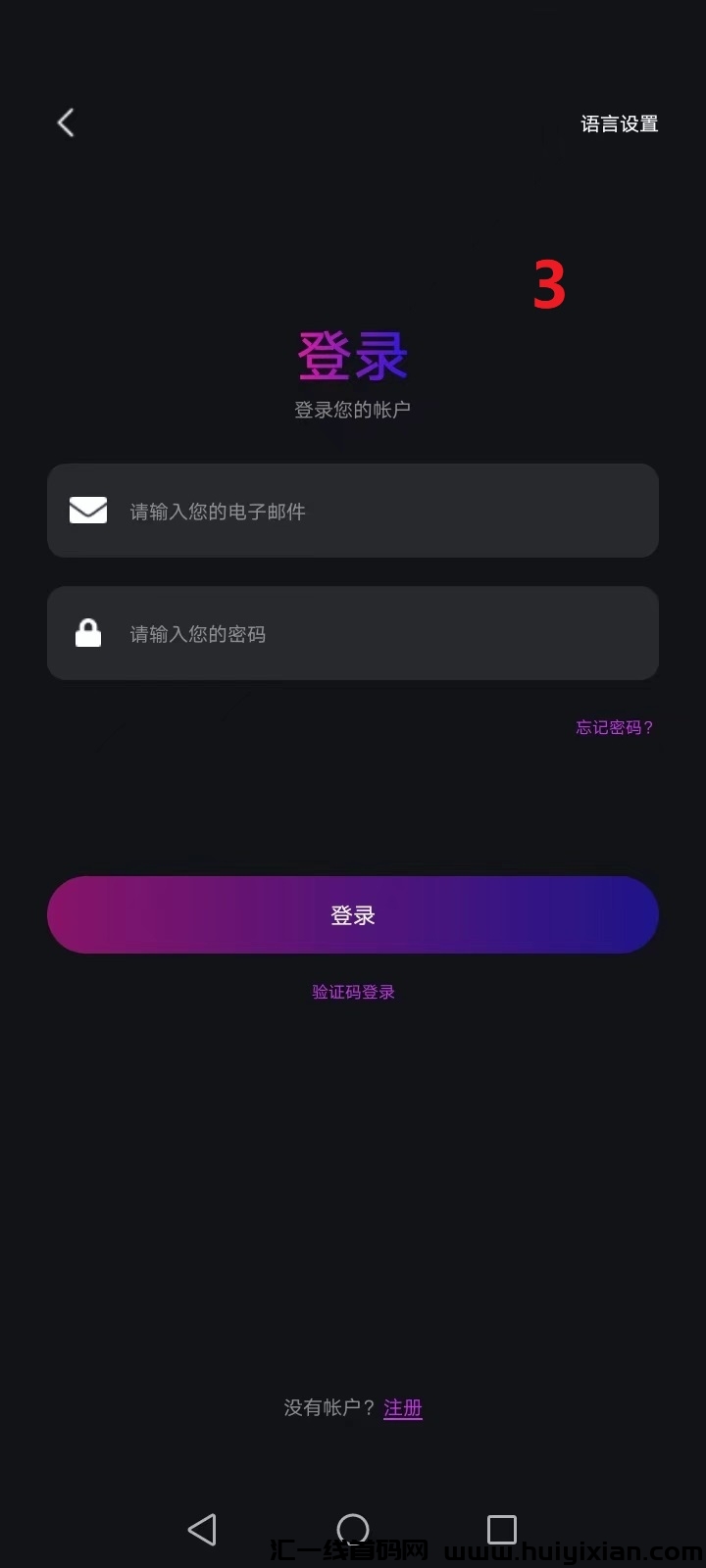Click the password input field
The height and width of the screenshot is (1568, 706).
click(353, 633)
